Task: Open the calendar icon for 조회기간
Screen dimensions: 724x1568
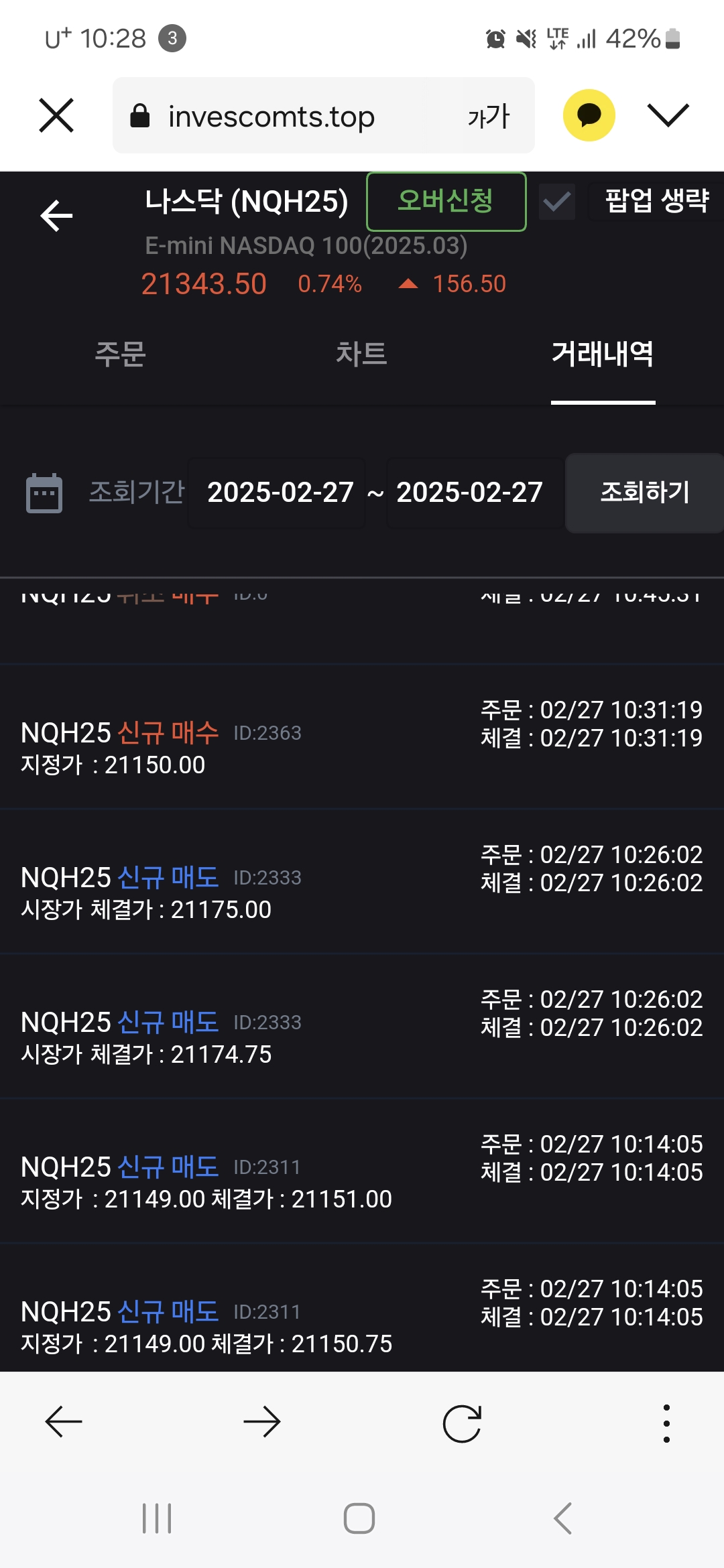Action: [44, 493]
